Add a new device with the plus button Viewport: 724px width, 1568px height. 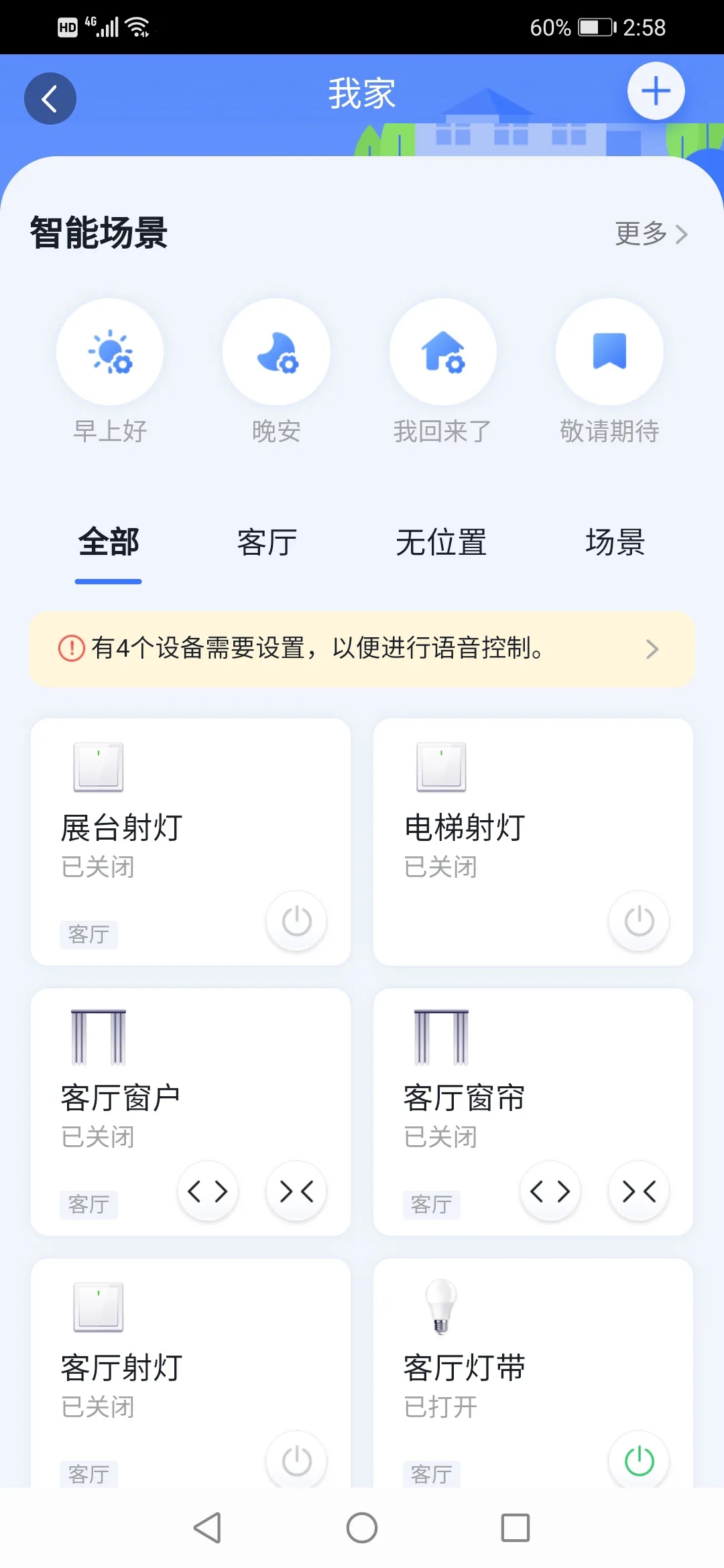pos(656,91)
